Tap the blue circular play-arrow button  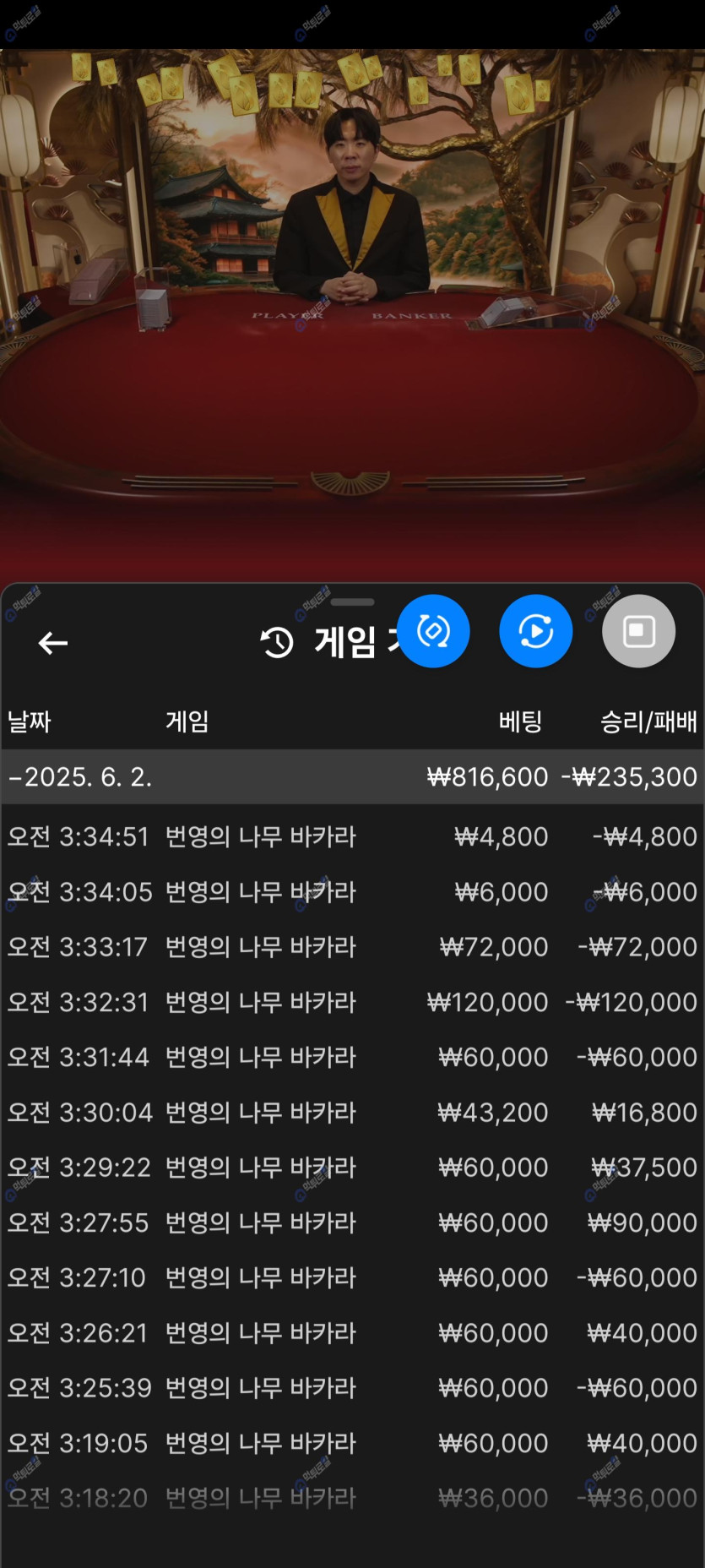[x=535, y=631]
